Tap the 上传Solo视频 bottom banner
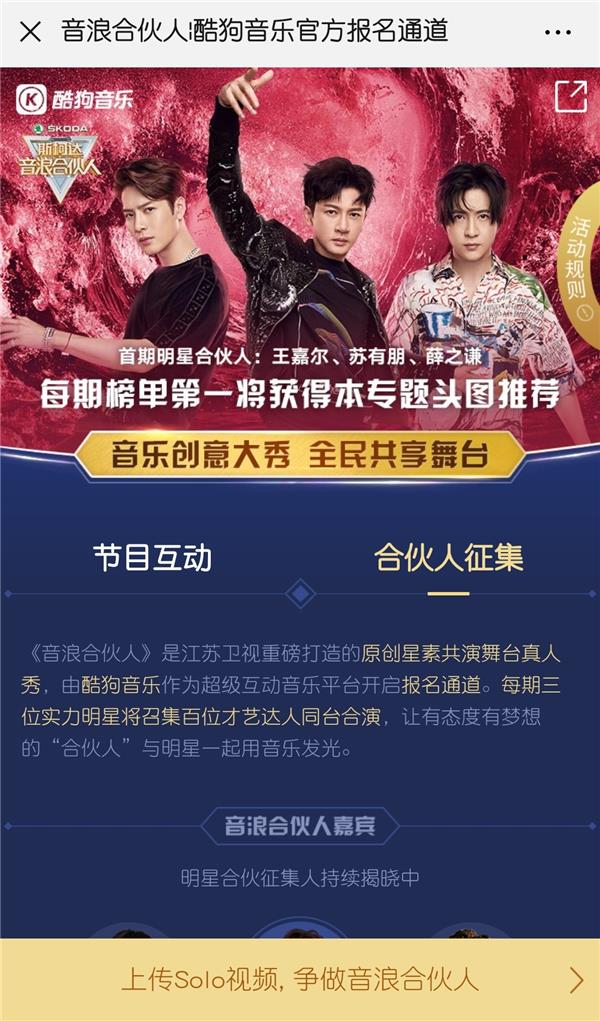The width and height of the screenshot is (600, 1021). click(x=300, y=978)
